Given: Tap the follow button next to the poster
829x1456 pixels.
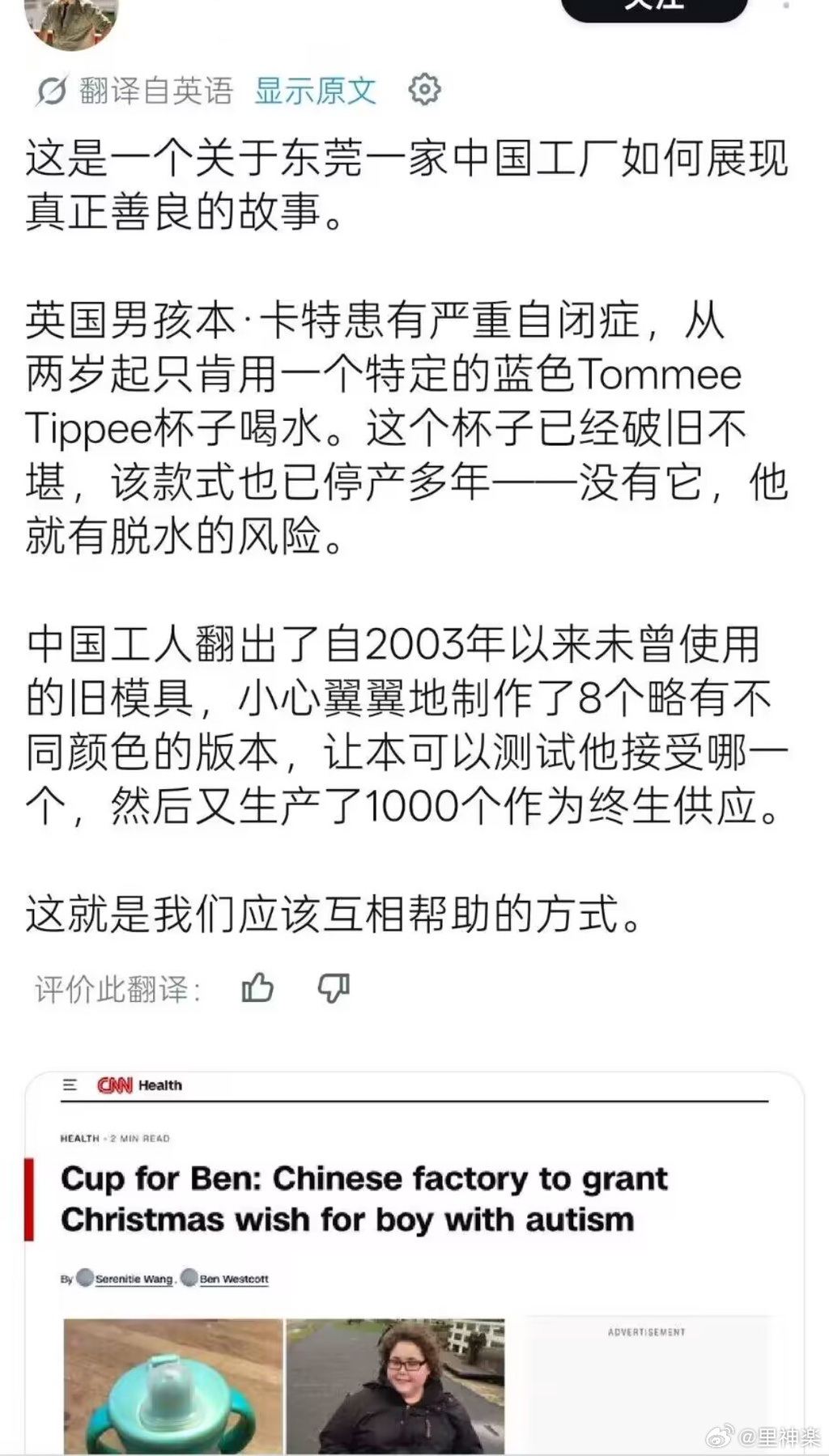Looking at the screenshot, I should [654, 6].
